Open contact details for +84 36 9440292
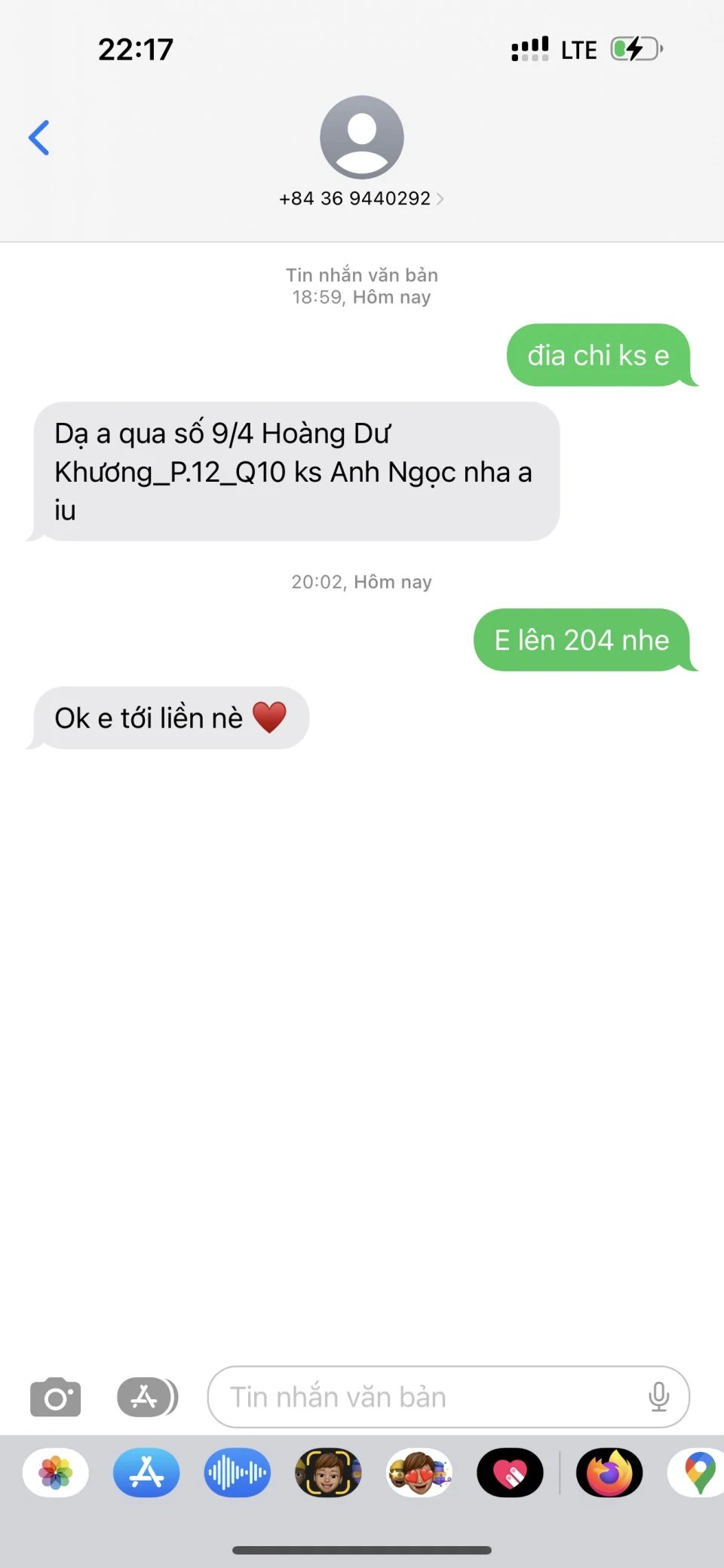724x1568 pixels. [x=361, y=198]
